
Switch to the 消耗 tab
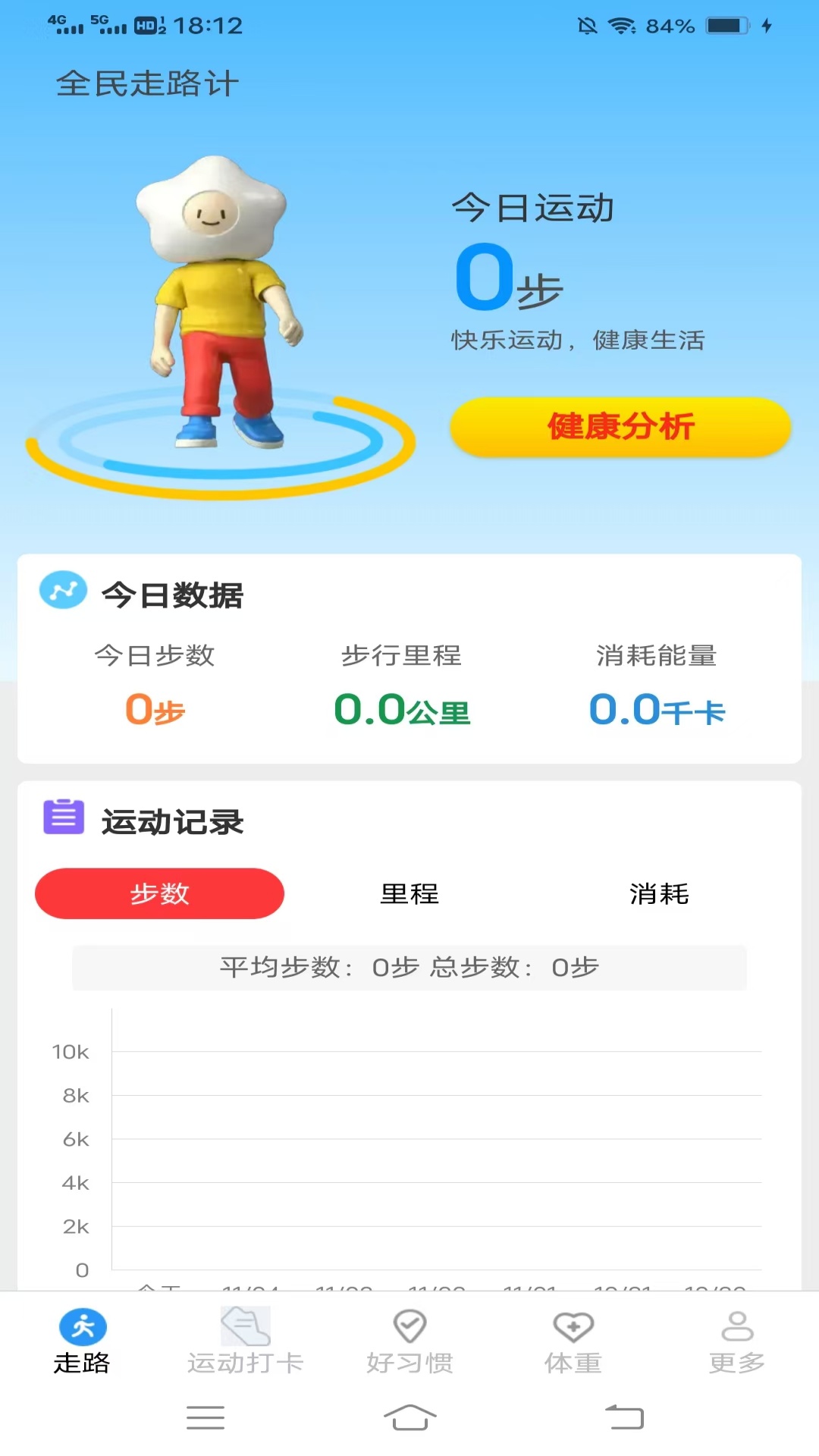click(660, 895)
